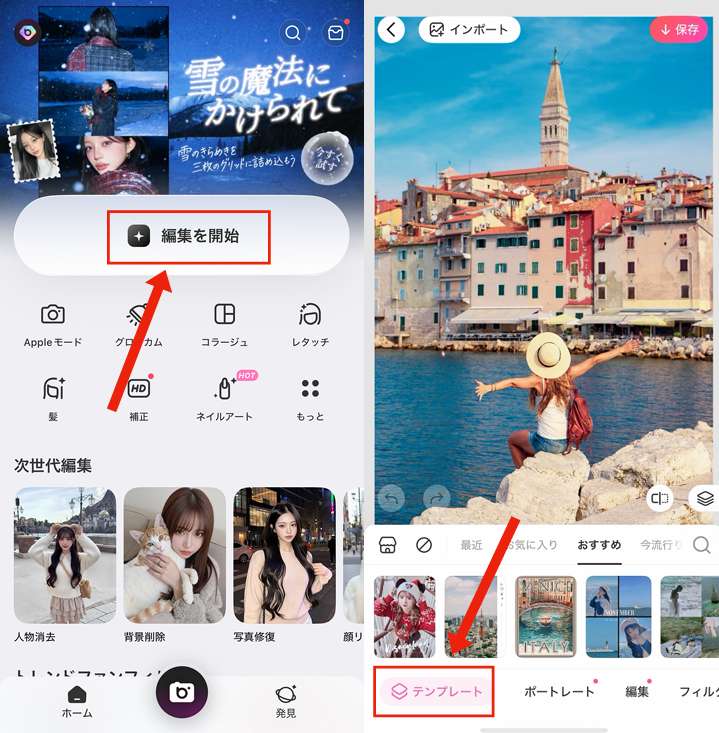
Task: Save the photo with 保存
Action: [x=678, y=29]
